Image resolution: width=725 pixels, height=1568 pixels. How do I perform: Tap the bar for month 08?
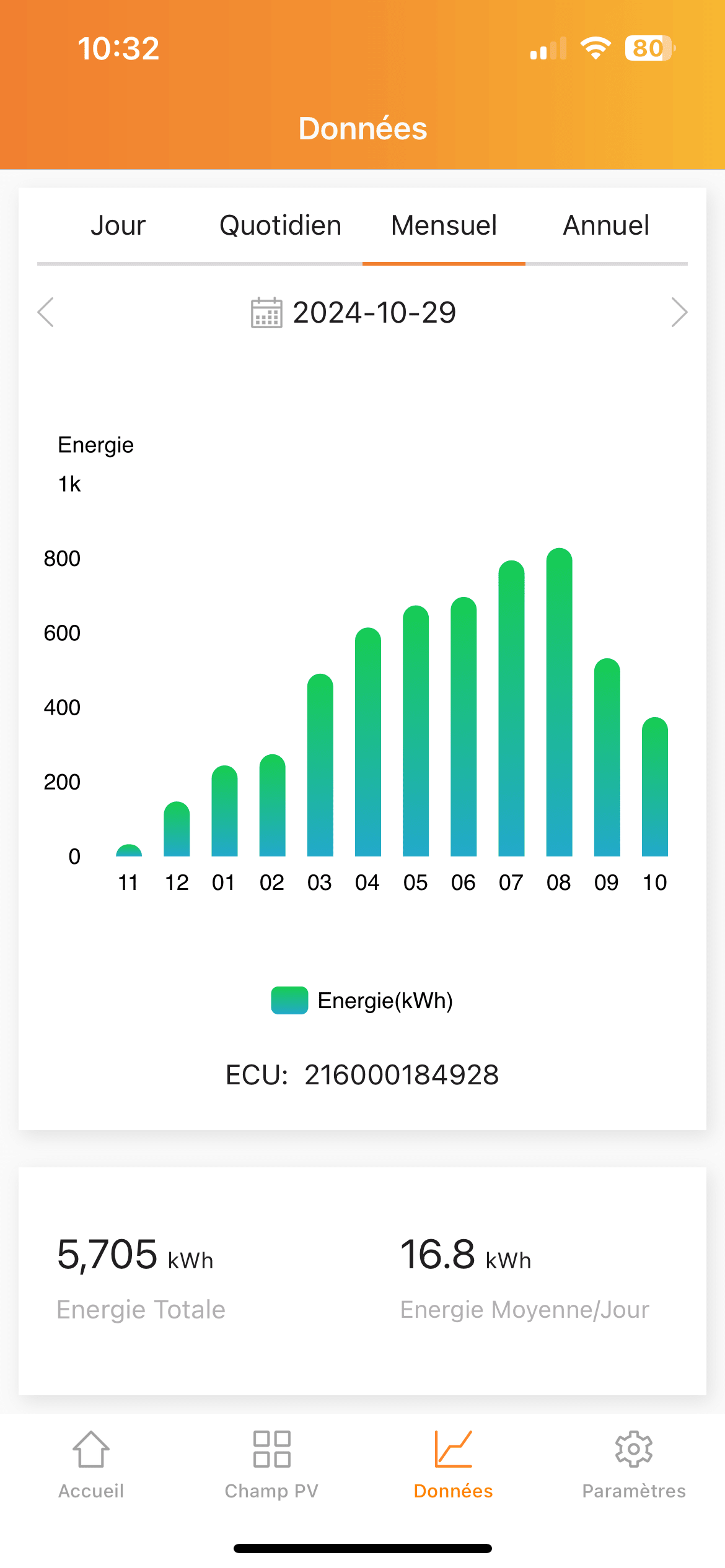tap(559, 702)
